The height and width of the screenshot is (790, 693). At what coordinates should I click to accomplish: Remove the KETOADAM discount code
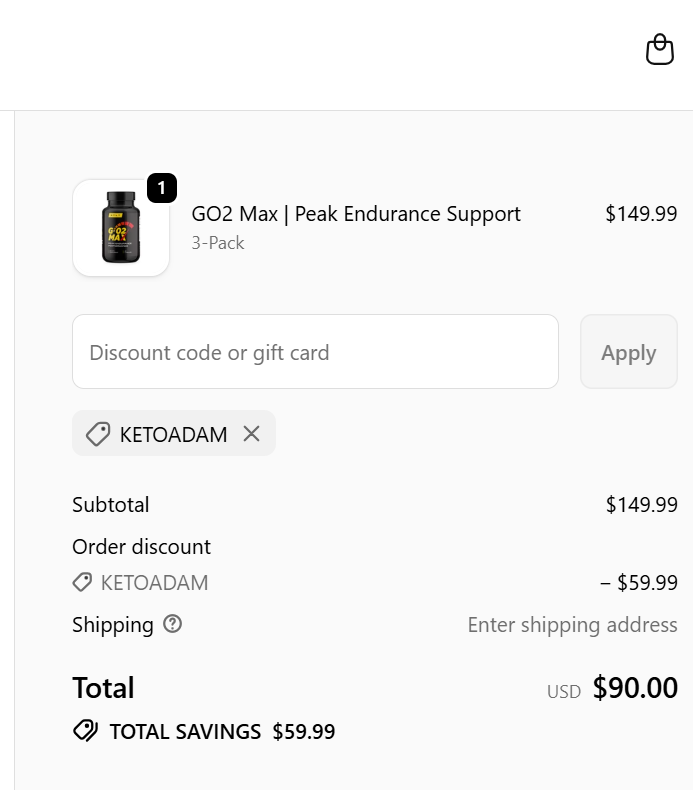pos(252,434)
